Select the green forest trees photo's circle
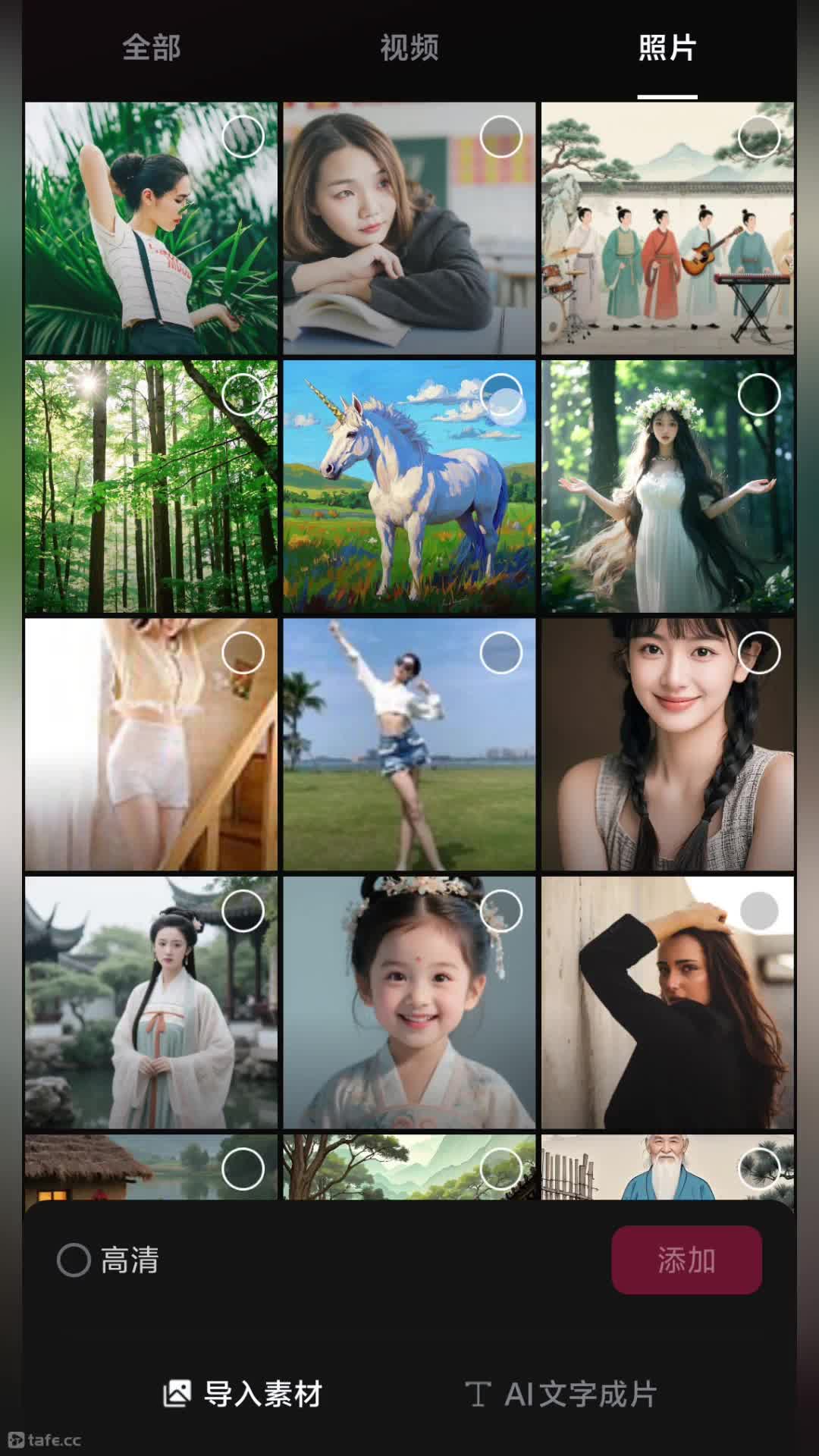This screenshot has width=819, height=1456. tap(243, 394)
